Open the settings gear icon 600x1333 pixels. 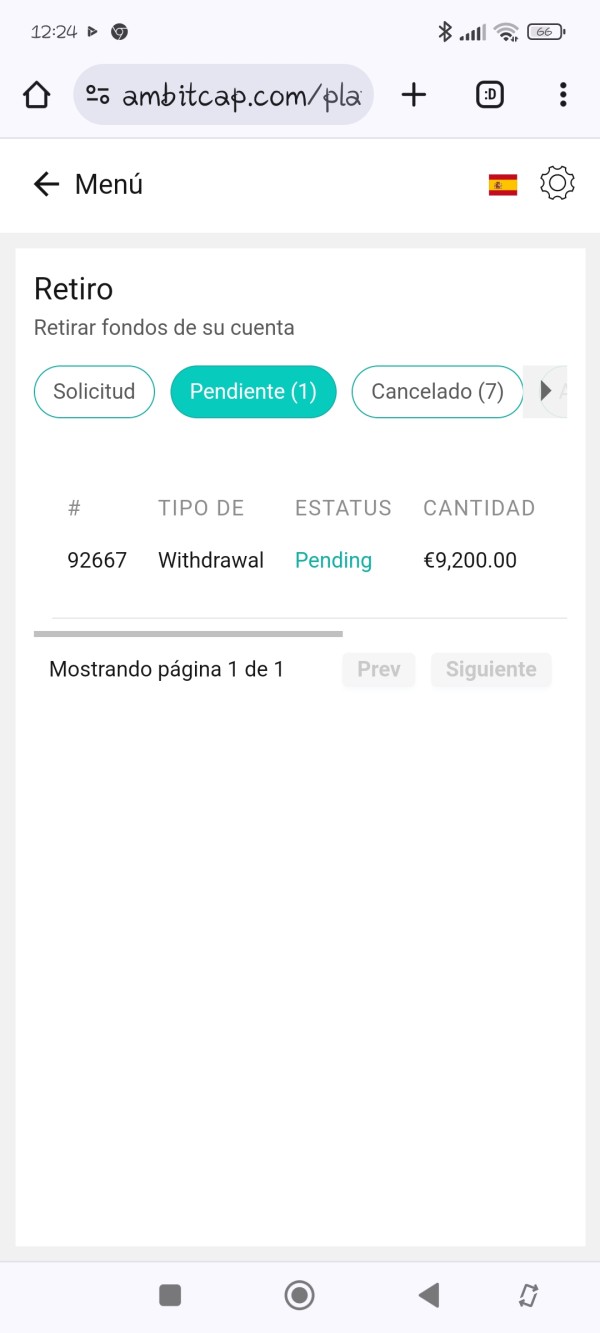[557, 184]
